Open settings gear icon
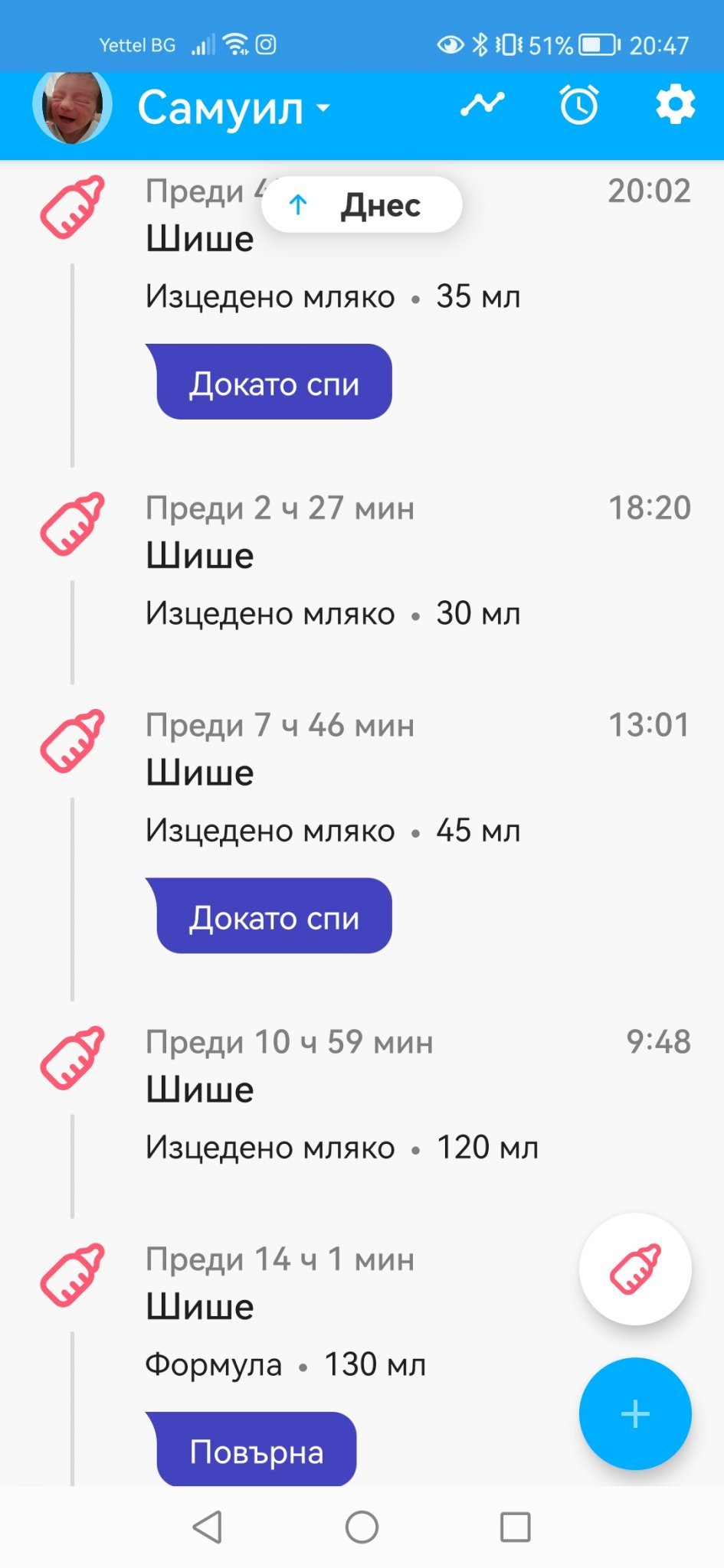This screenshot has height=1568, width=724. (x=675, y=104)
